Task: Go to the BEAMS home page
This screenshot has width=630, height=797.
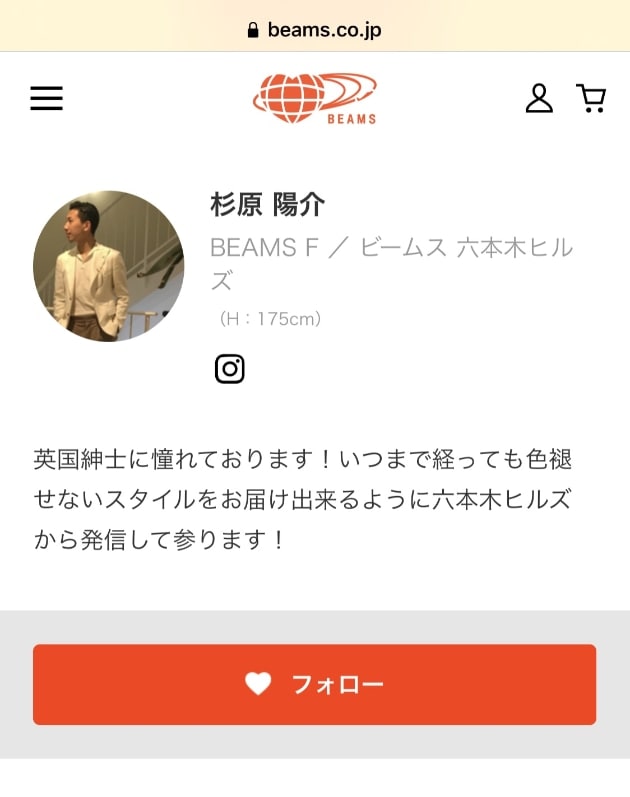Action: tap(315, 98)
